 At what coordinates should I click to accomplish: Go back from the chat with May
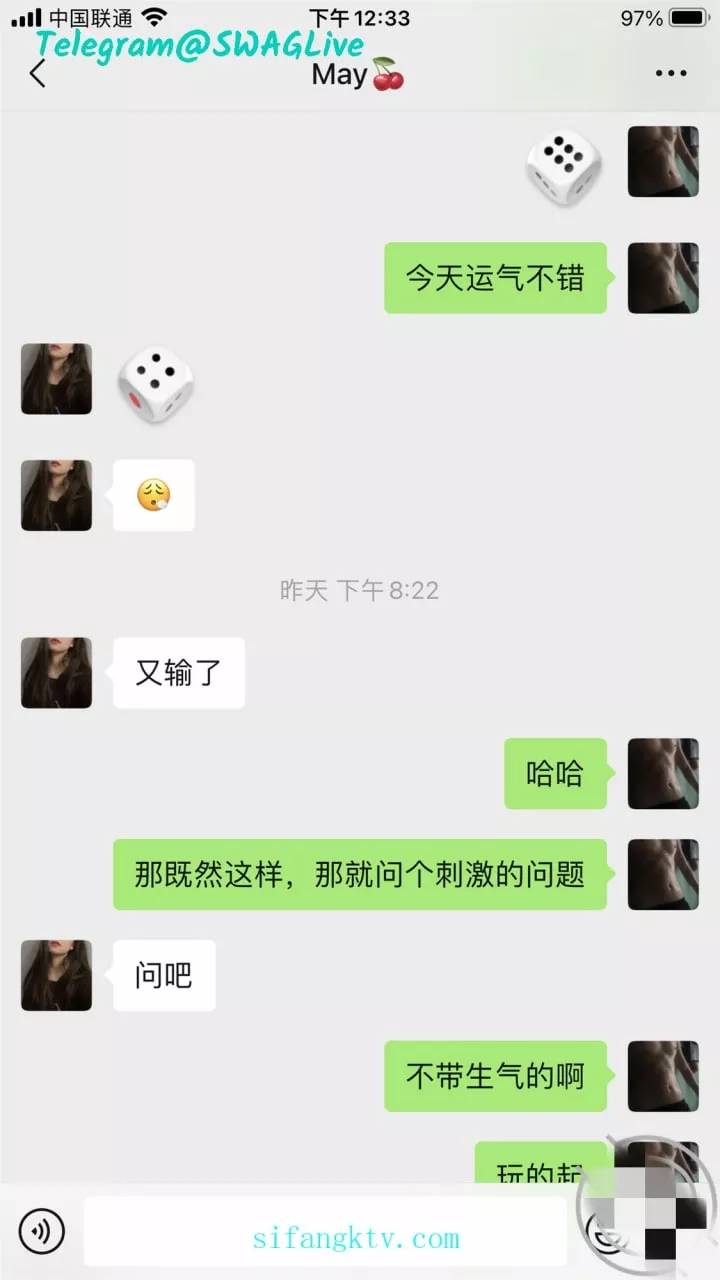tap(38, 73)
